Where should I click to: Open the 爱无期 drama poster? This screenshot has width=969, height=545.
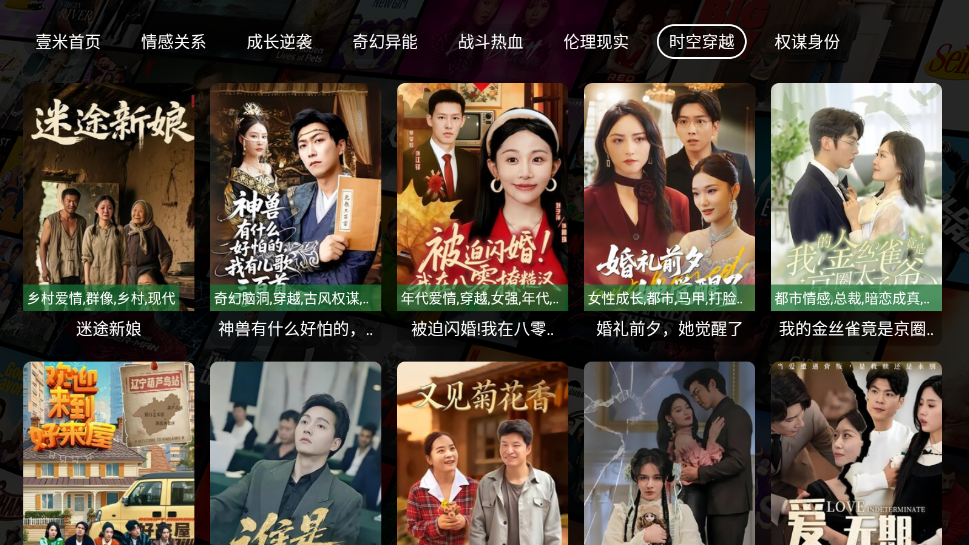[x=856, y=454]
